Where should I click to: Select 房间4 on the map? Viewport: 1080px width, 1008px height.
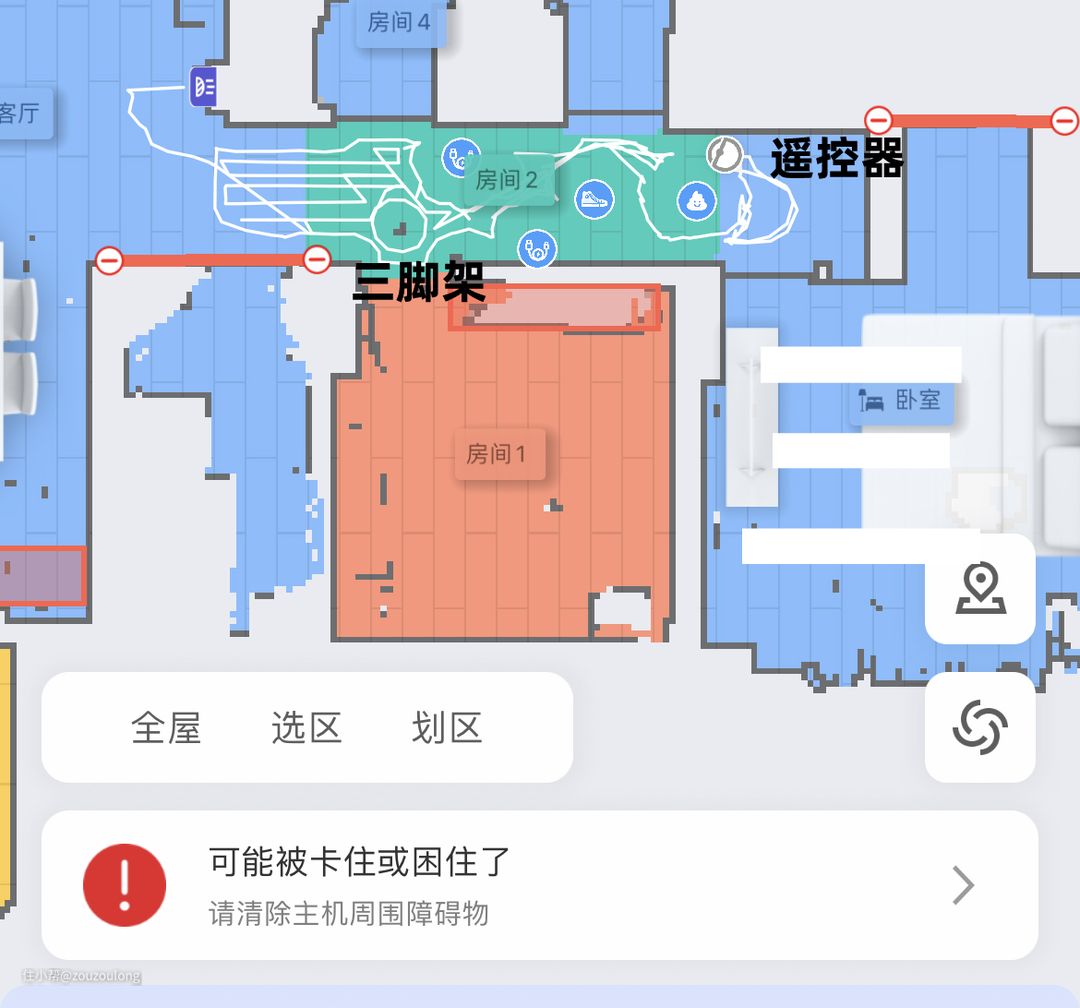(x=399, y=22)
